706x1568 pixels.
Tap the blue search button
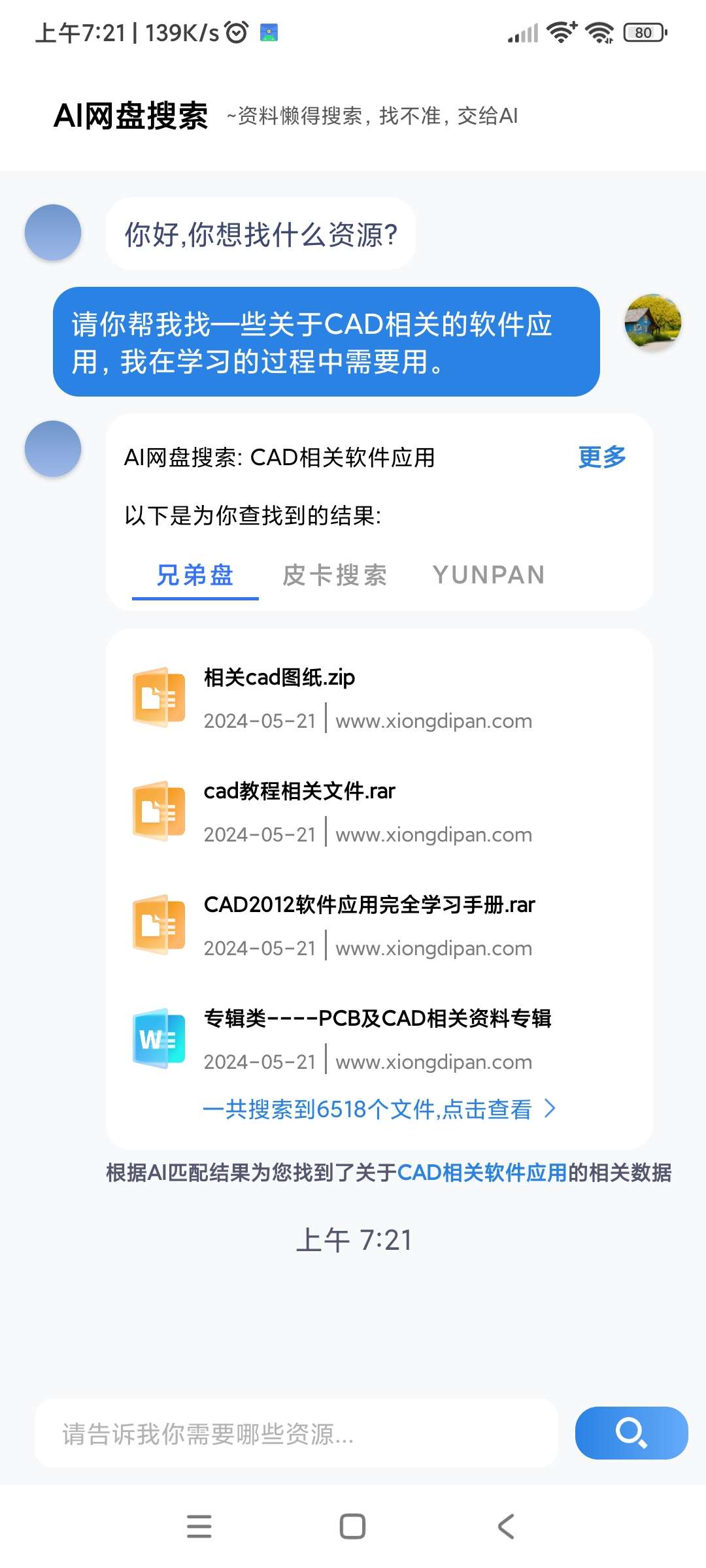pos(631,1433)
